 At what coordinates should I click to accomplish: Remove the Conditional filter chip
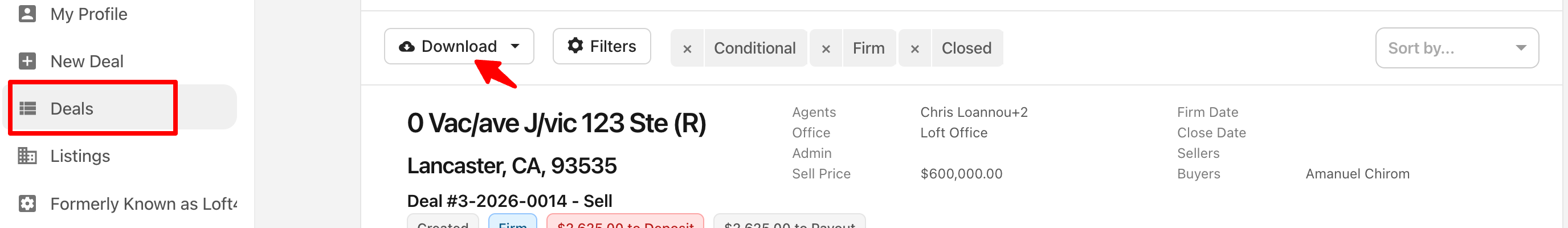pos(687,49)
